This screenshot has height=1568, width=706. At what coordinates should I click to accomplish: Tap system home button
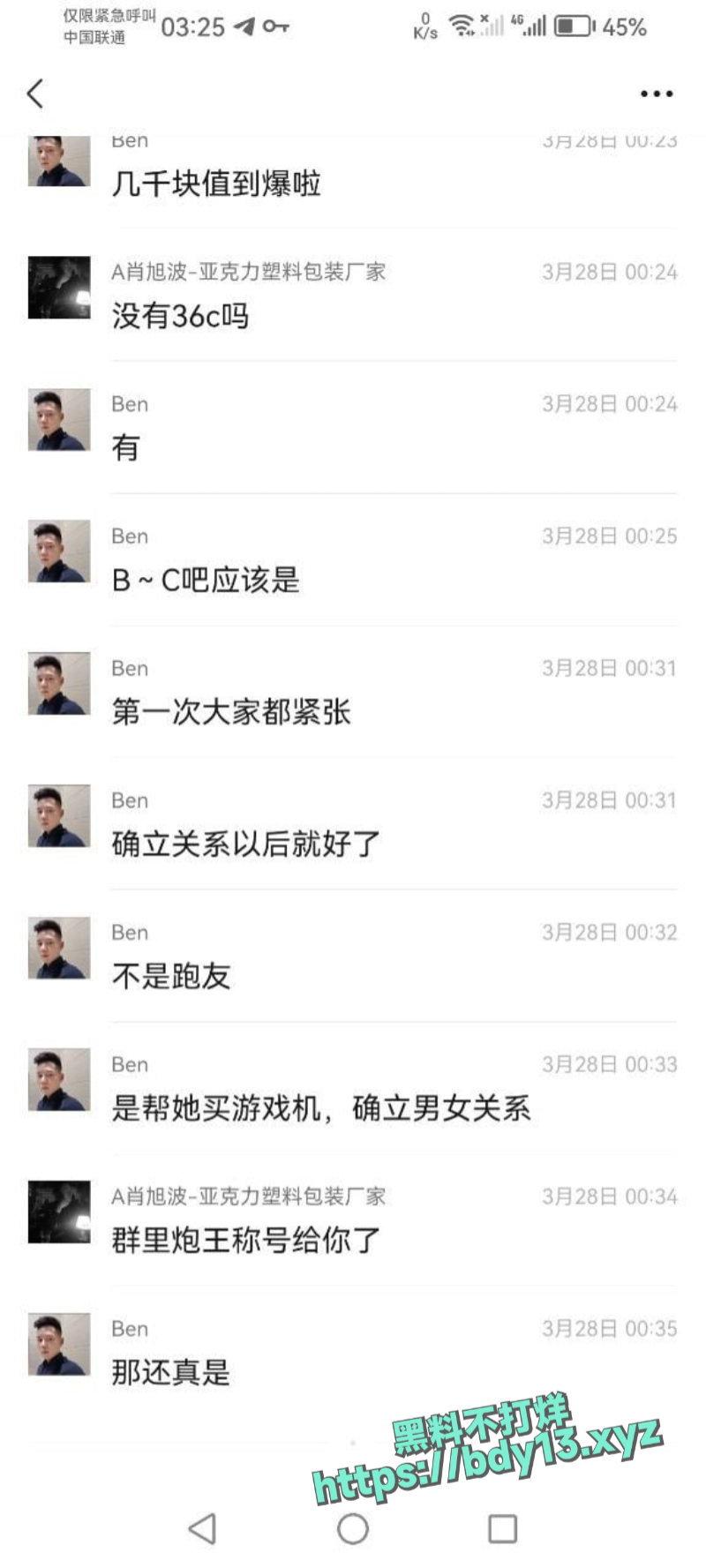point(353,1528)
